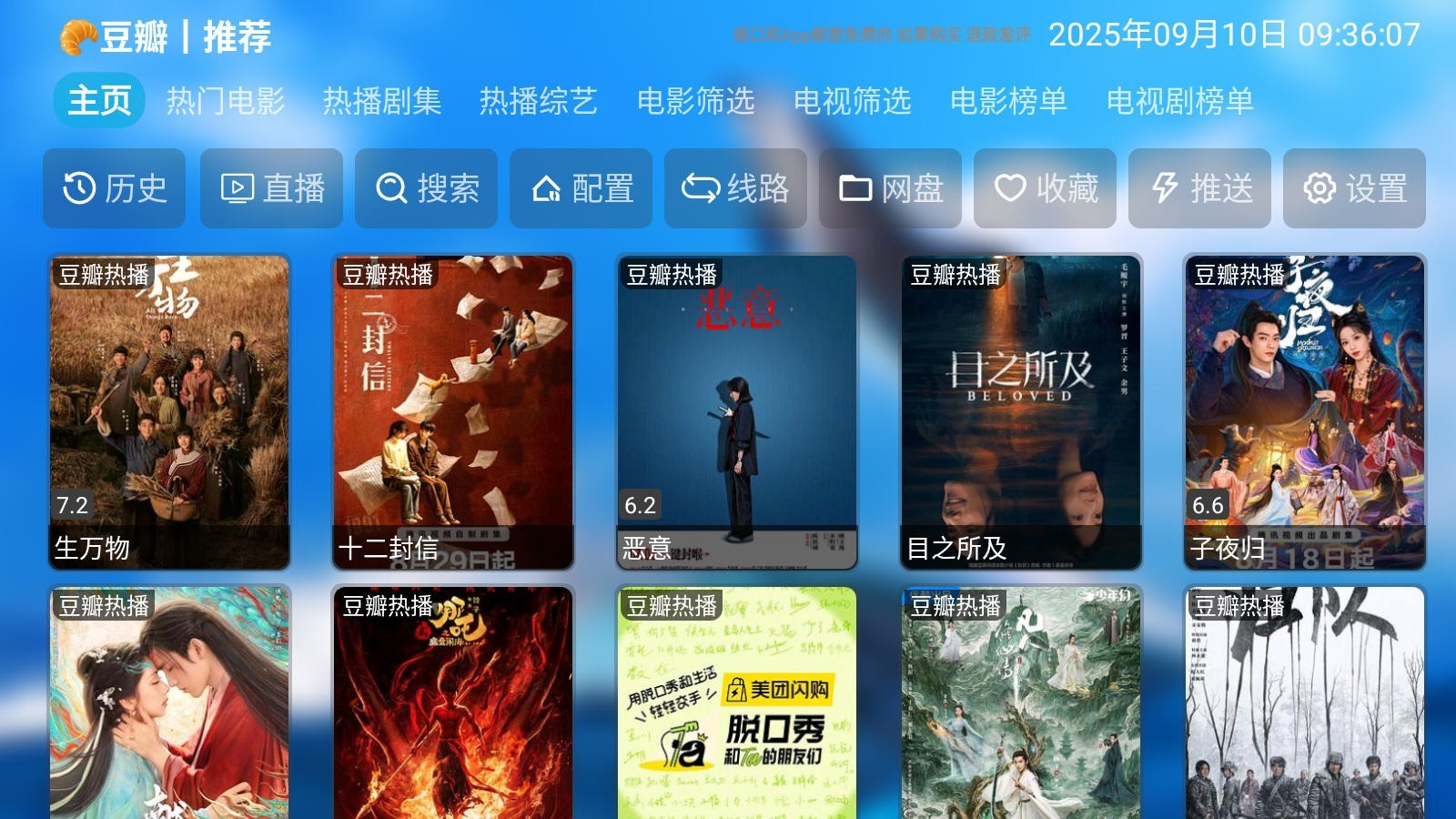
Task: Switch to 电视筛选 tab
Action: (852, 100)
